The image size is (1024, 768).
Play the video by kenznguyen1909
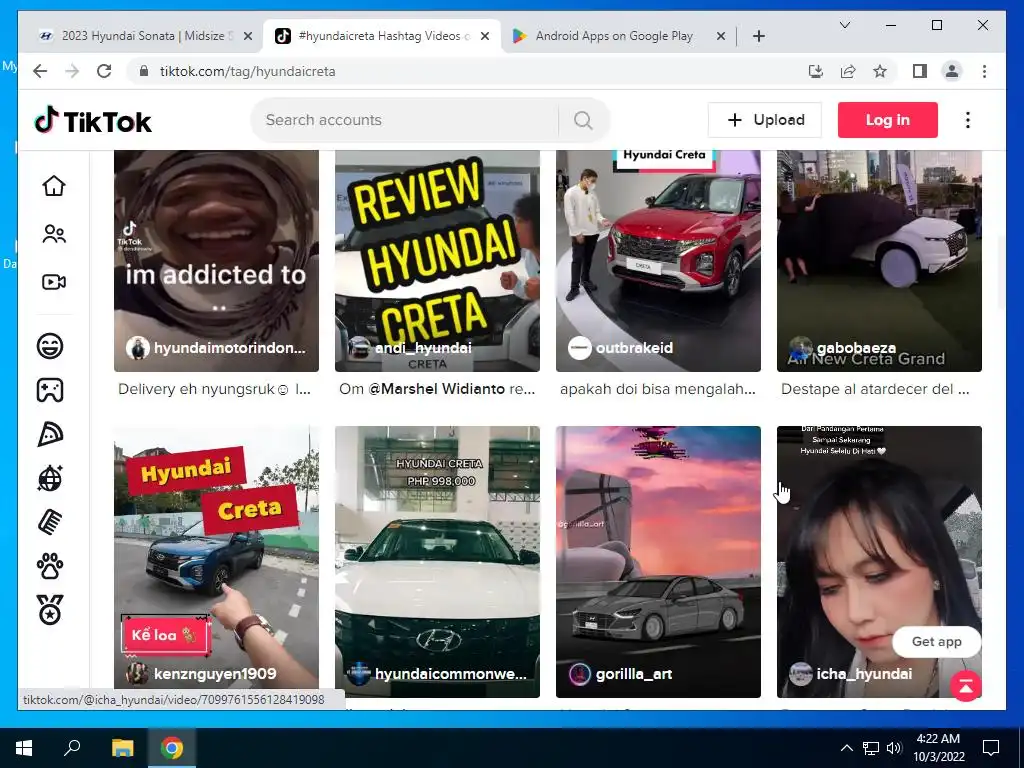point(216,560)
